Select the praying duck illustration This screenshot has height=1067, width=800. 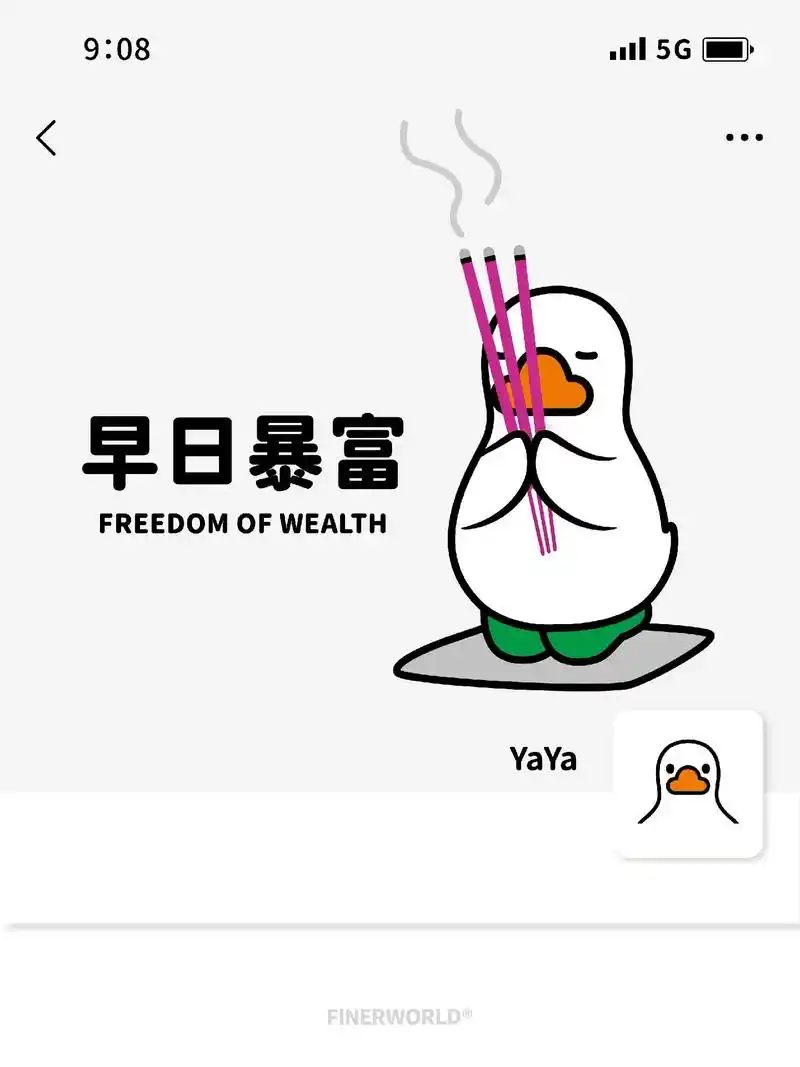(x=560, y=470)
